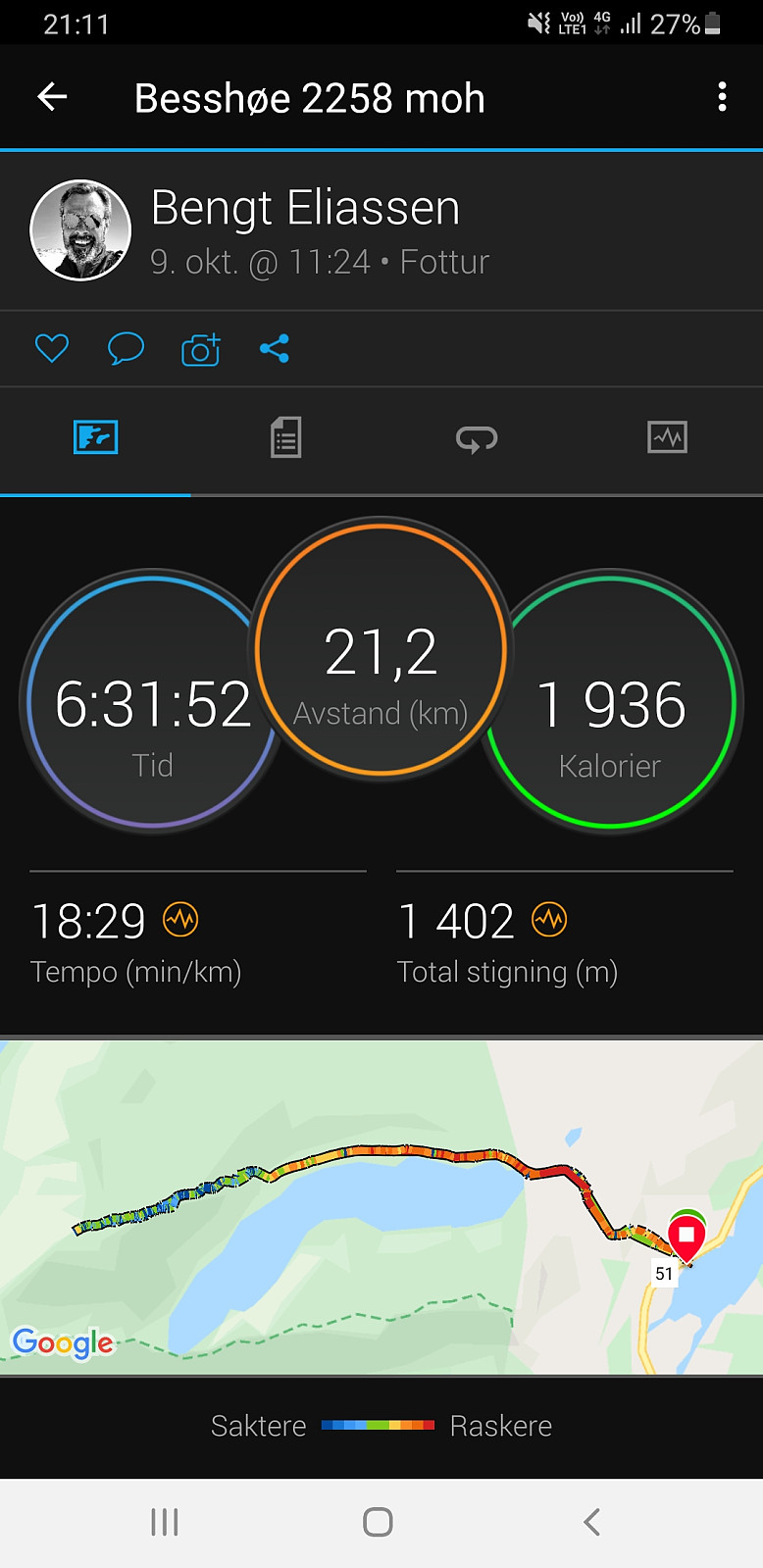Share this Fottur activity
763x1568 pixels.
click(275, 348)
